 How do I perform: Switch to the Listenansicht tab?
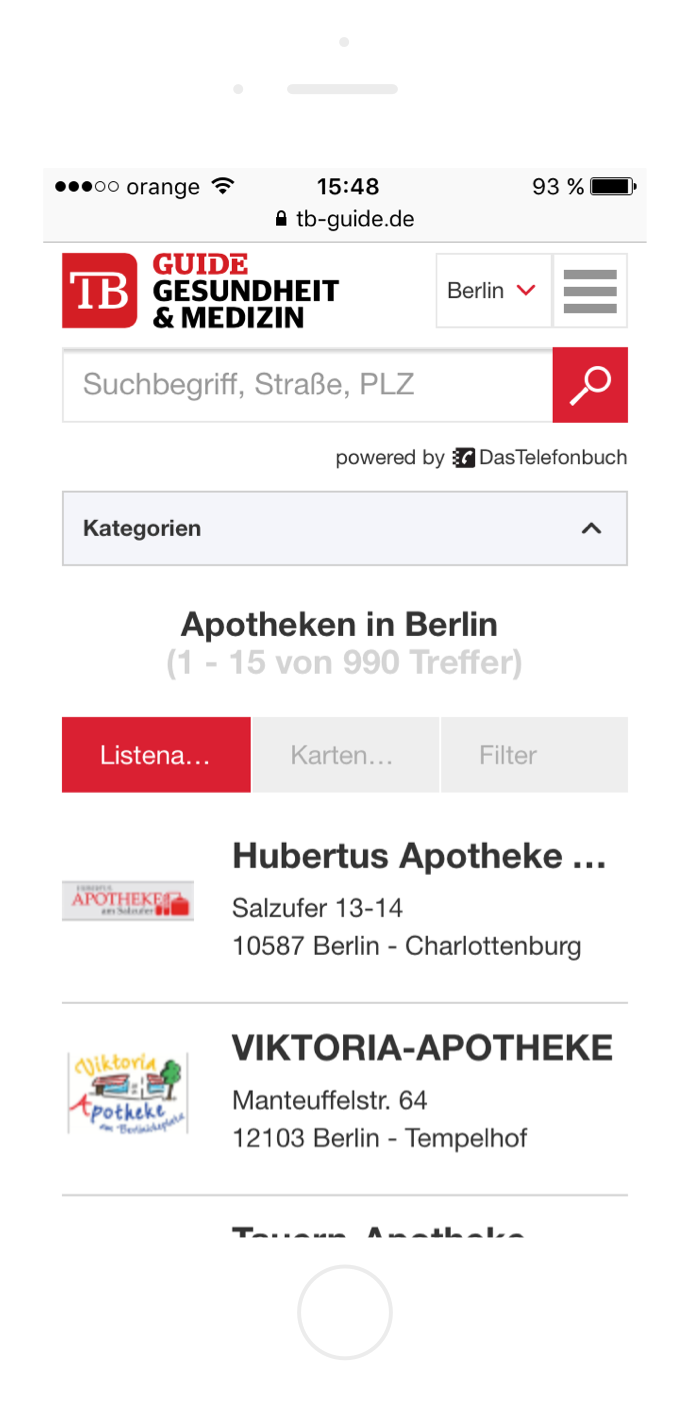tap(156, 755)
